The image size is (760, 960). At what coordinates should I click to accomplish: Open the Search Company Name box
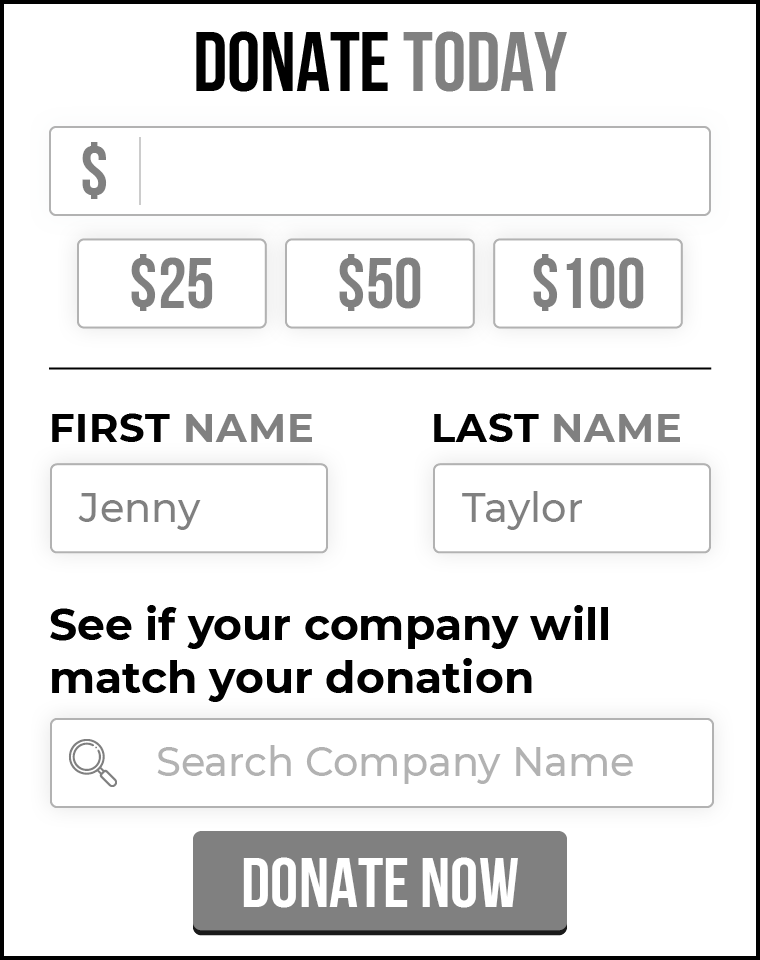click(382, 762)
